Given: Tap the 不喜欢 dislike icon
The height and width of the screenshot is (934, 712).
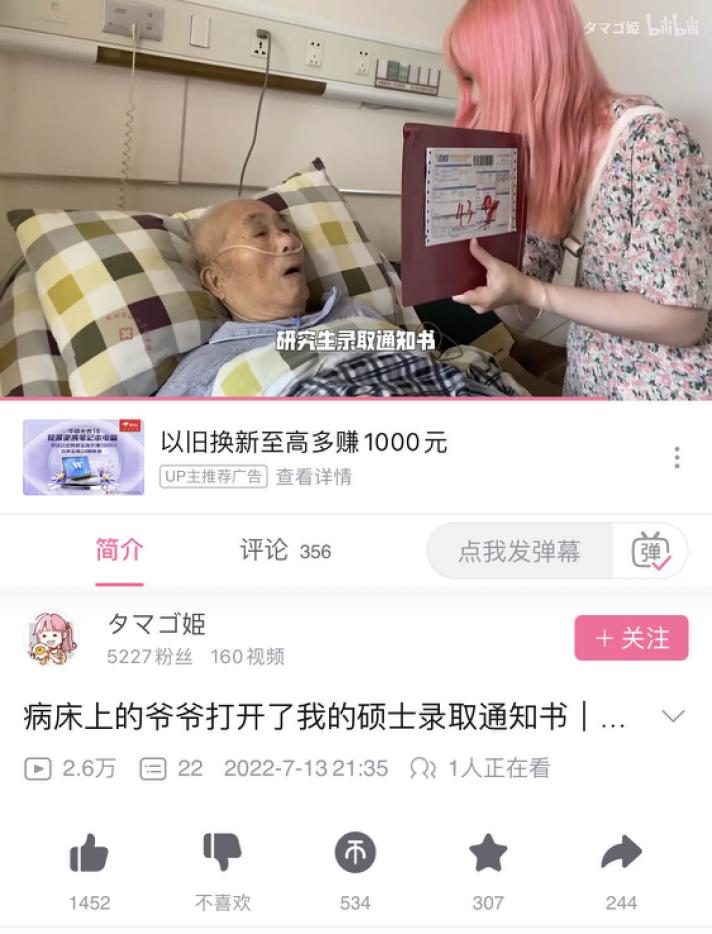Looking at the screenshot, I should coord(222,853).
